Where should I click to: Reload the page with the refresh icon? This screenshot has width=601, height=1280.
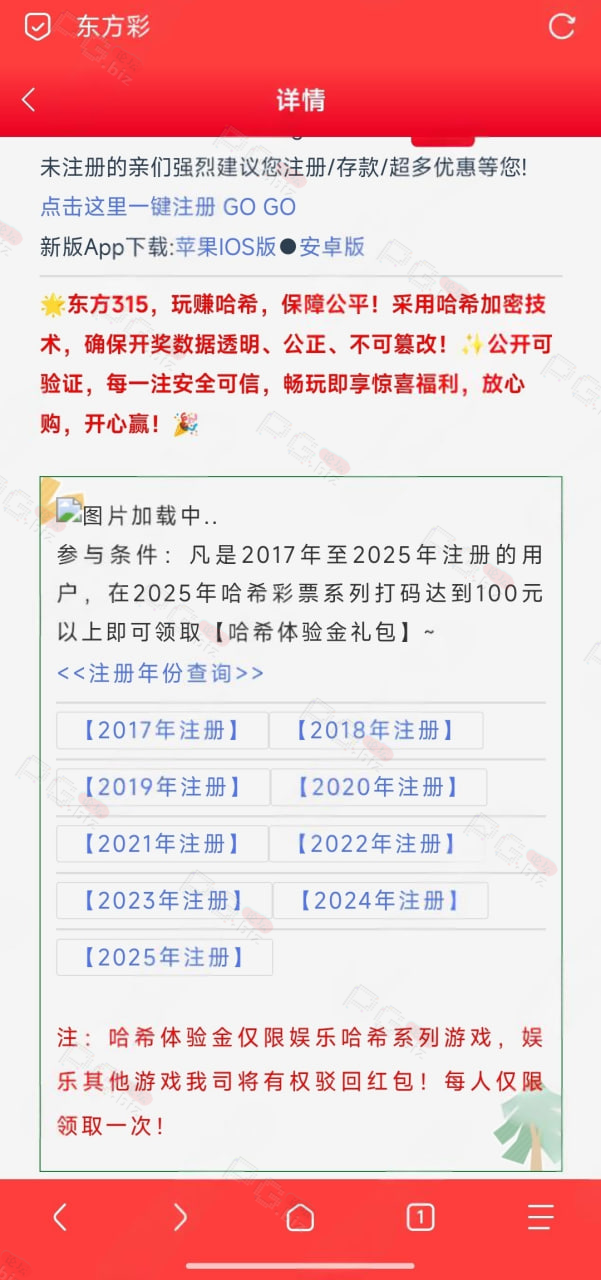[562, 27]
